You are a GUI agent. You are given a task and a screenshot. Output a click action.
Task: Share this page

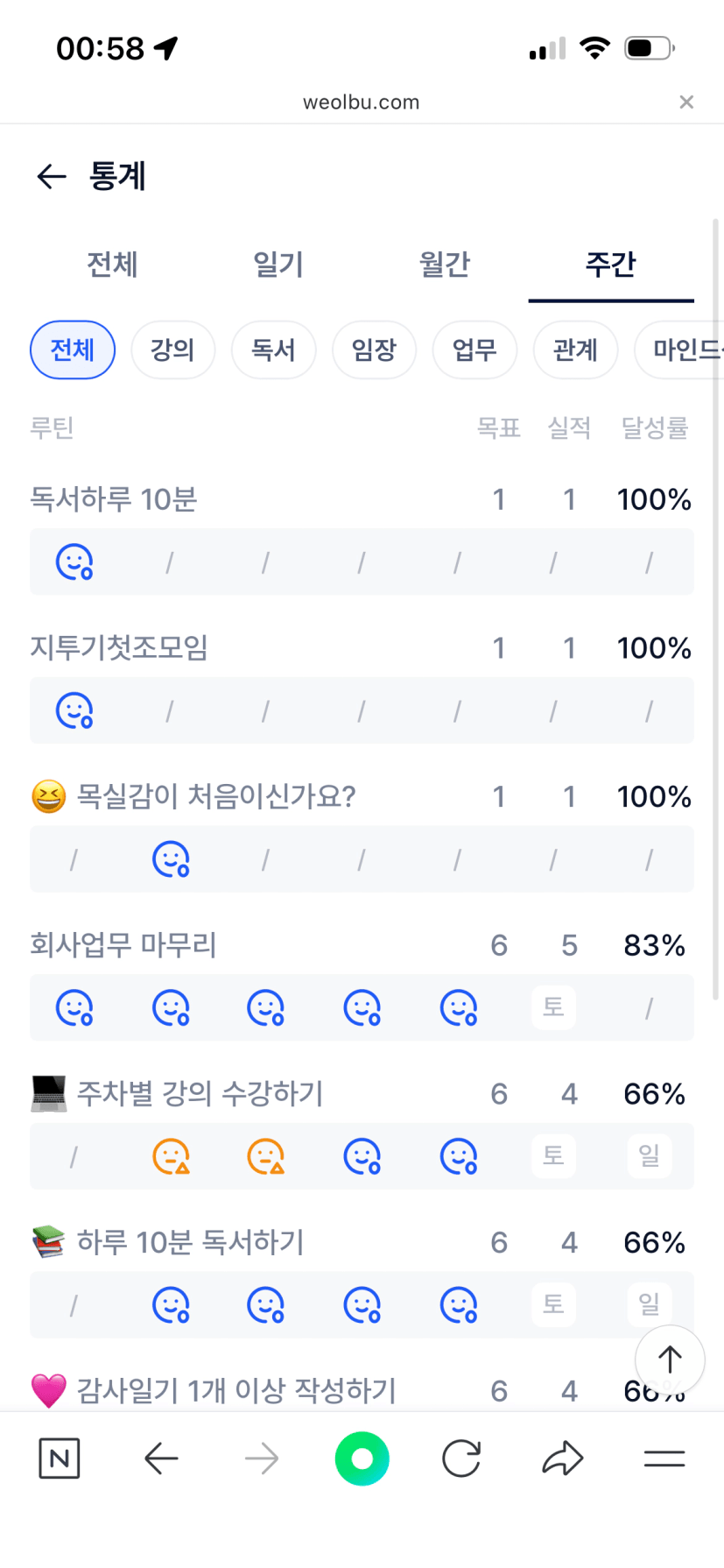click(562, 1459)
